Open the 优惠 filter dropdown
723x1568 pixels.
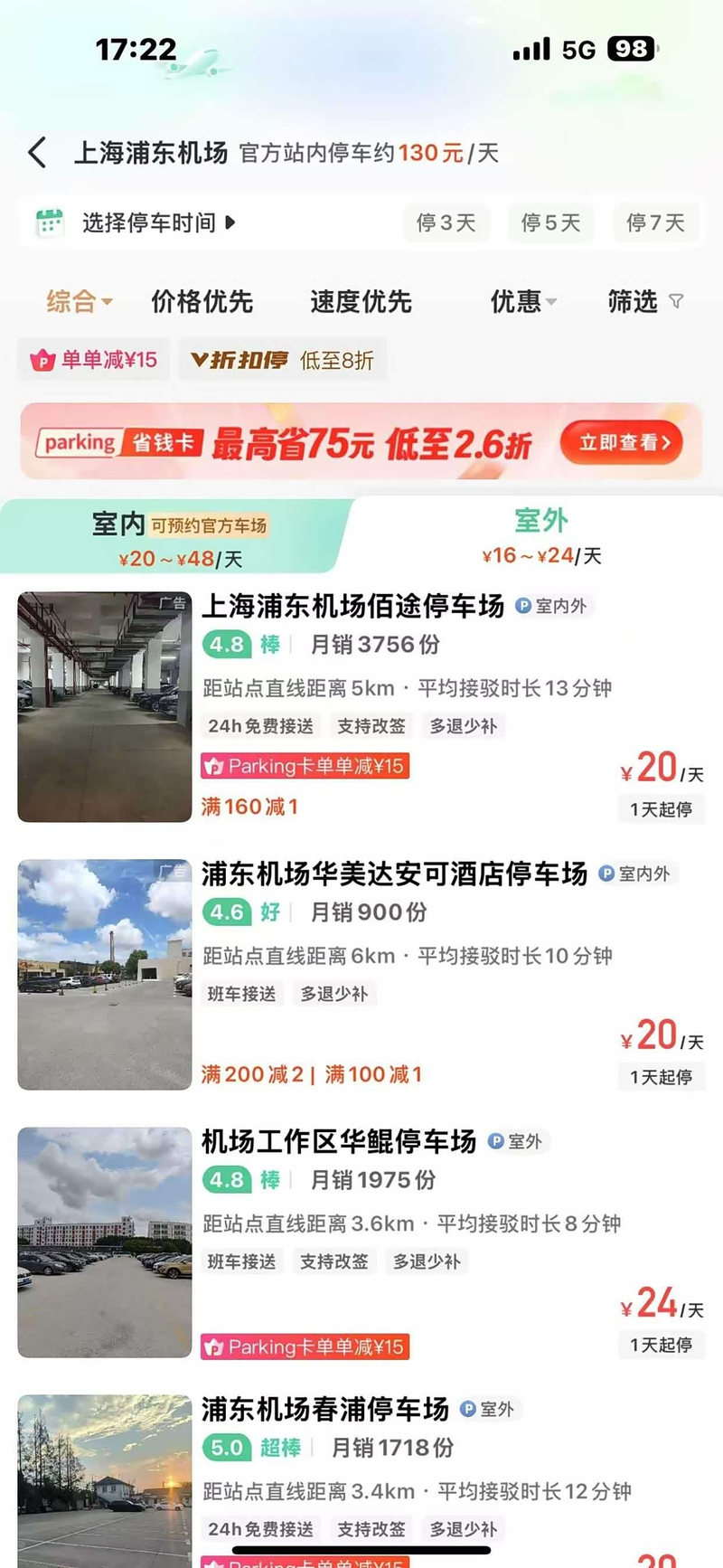point(522,303)
